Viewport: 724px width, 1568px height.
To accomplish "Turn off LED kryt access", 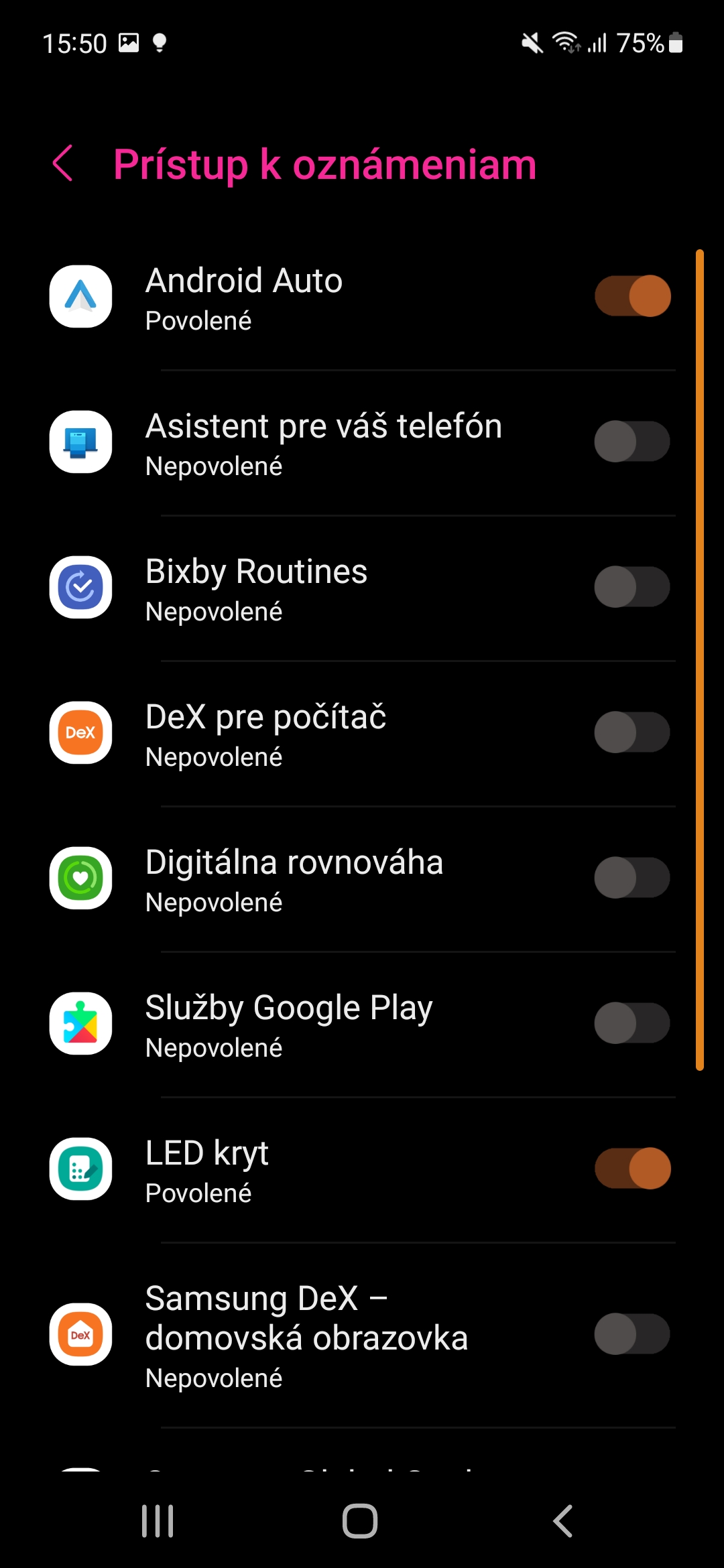I will [x=632, y=1168].
